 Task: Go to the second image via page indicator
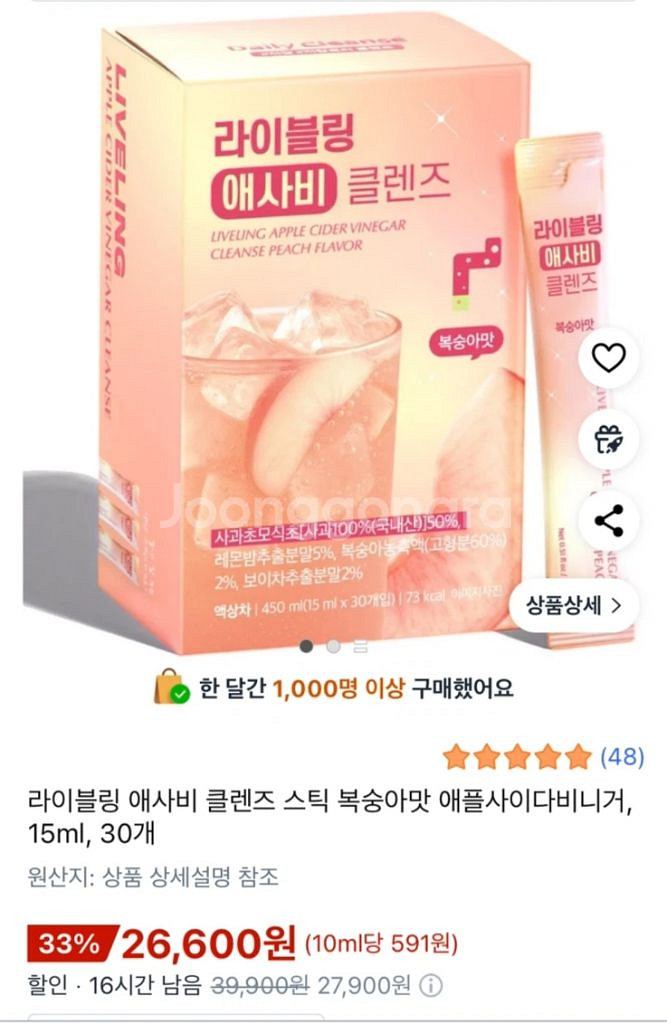[333, 647]
